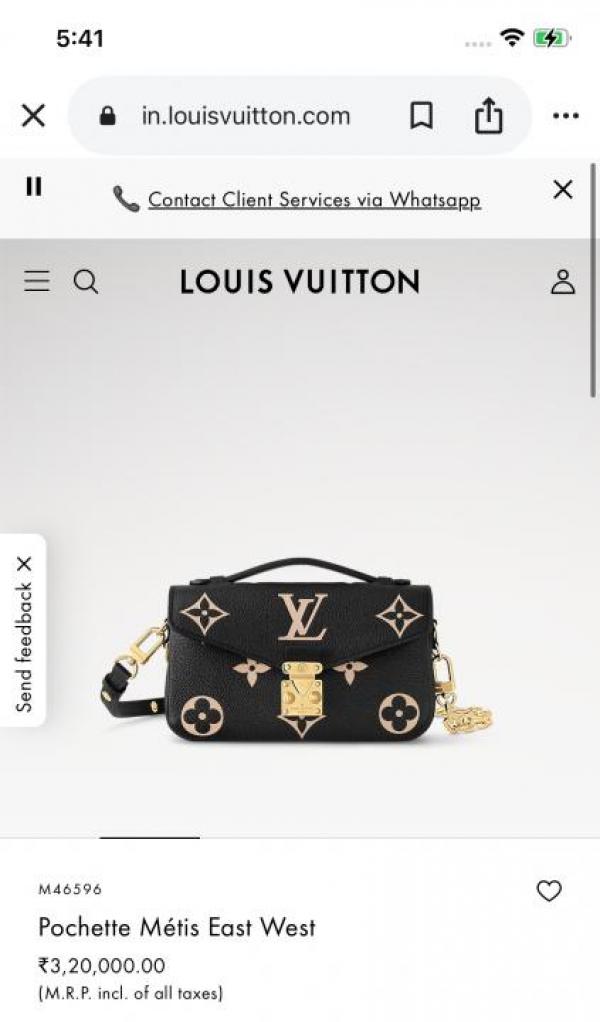Close the in-app browser page
Viewport: 600px width, 1022px height.
click(x=33, y=116)
